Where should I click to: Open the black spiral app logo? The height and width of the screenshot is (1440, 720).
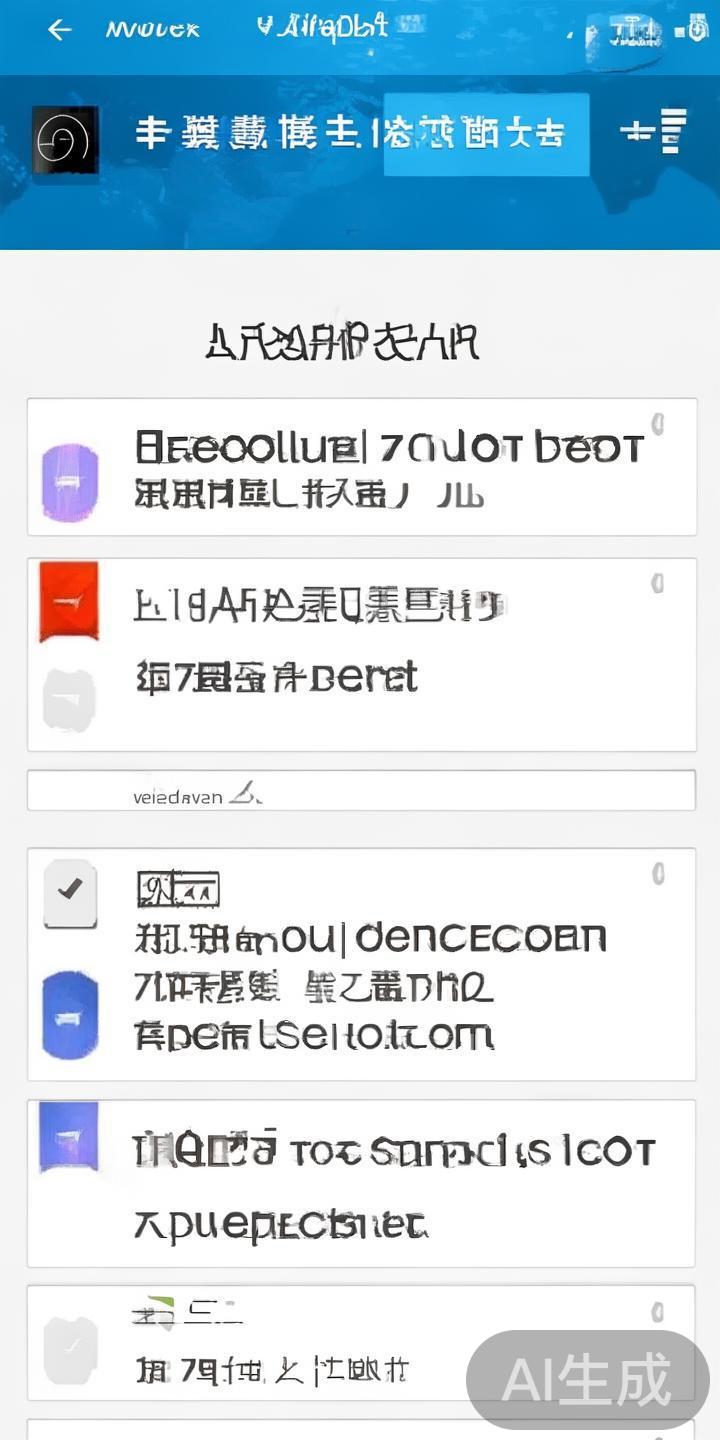coord(66,140)
